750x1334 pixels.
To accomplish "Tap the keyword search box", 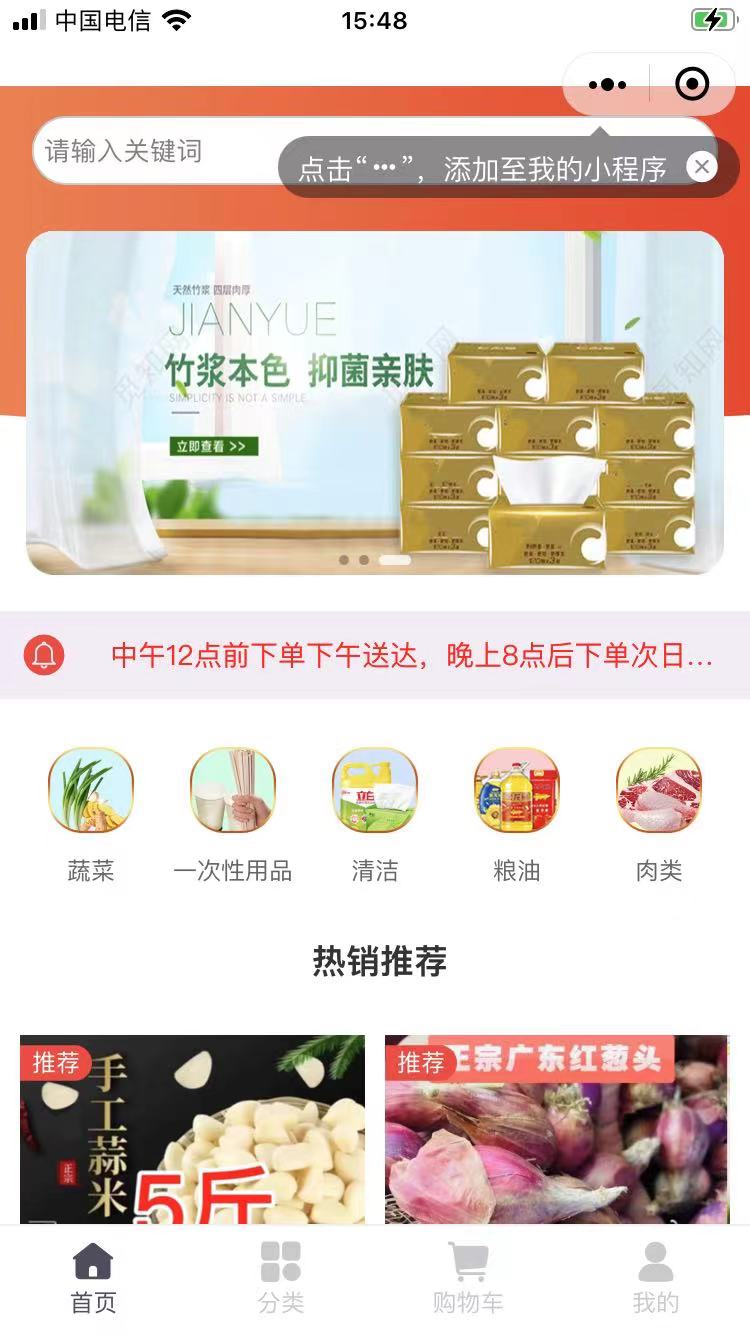I will coord(150,152).
